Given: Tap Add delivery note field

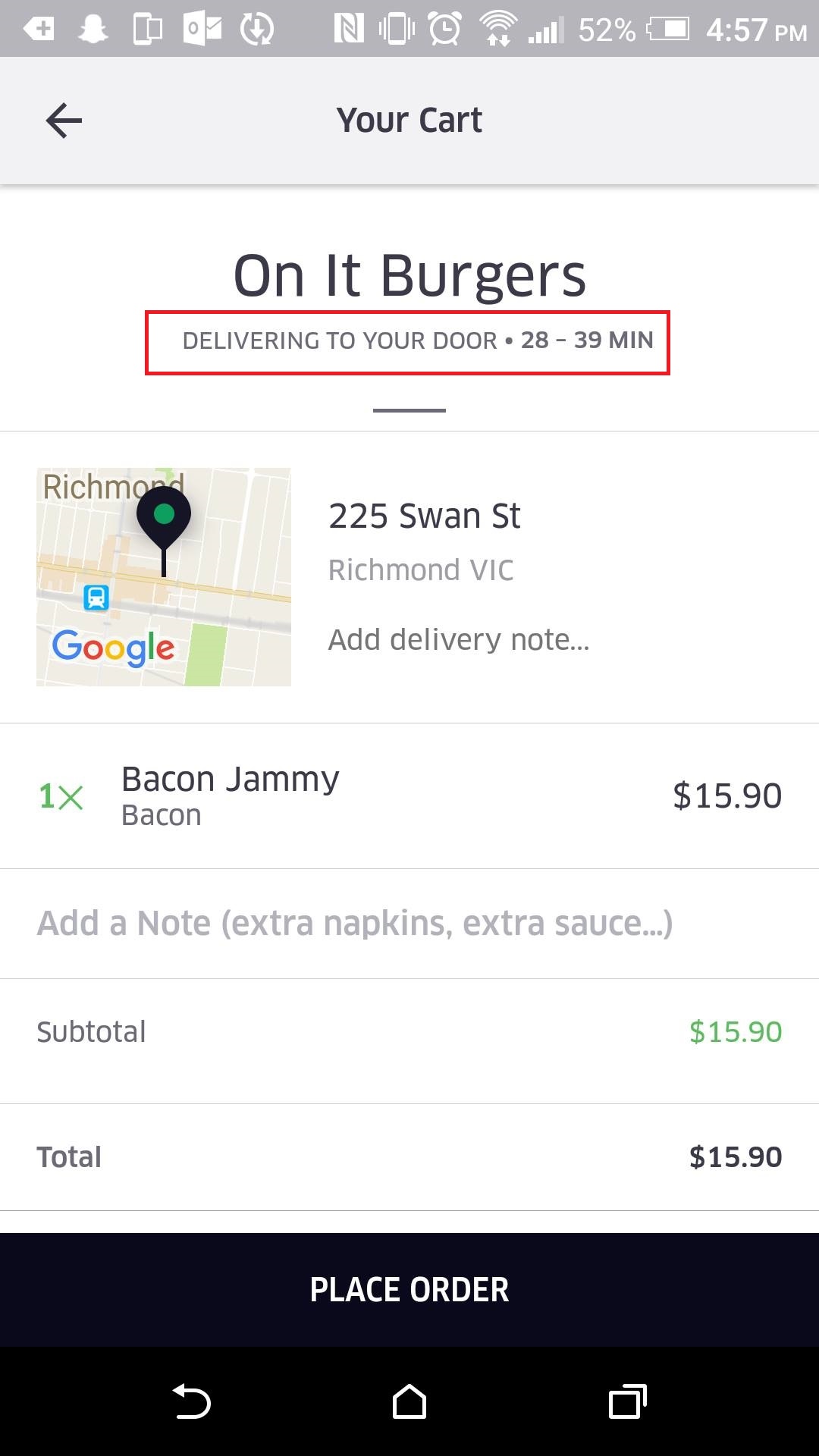Looking at the screenshot, I should pos(459,639).
